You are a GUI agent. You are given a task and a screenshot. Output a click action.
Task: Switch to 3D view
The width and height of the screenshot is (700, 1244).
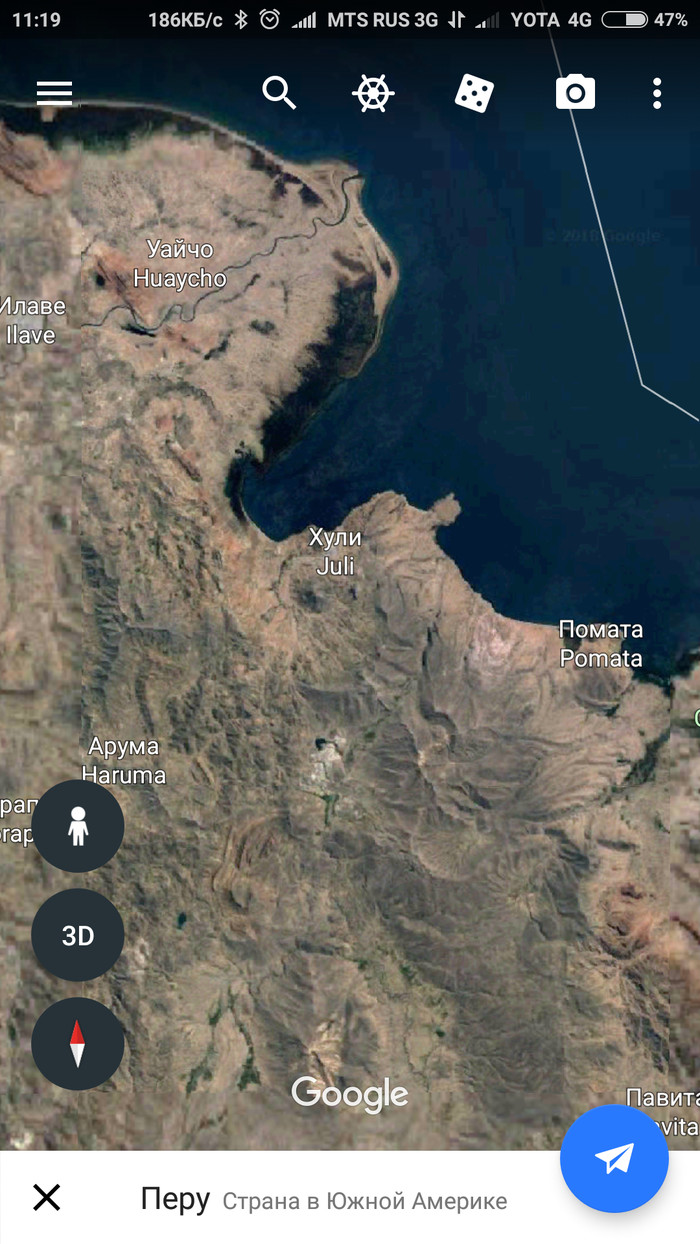[78, 936]
